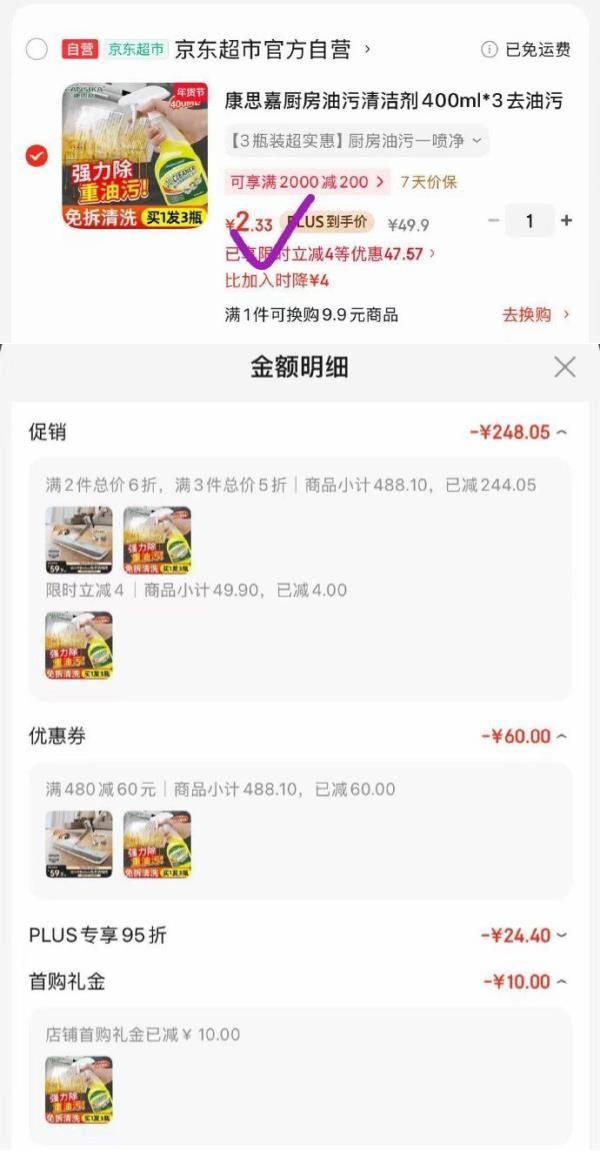Viewport: 600px width, 1151px height.
Task: Select the 京东超市官方自营 store checkbox
Action: pyautogui.click(x=36, y=49)
